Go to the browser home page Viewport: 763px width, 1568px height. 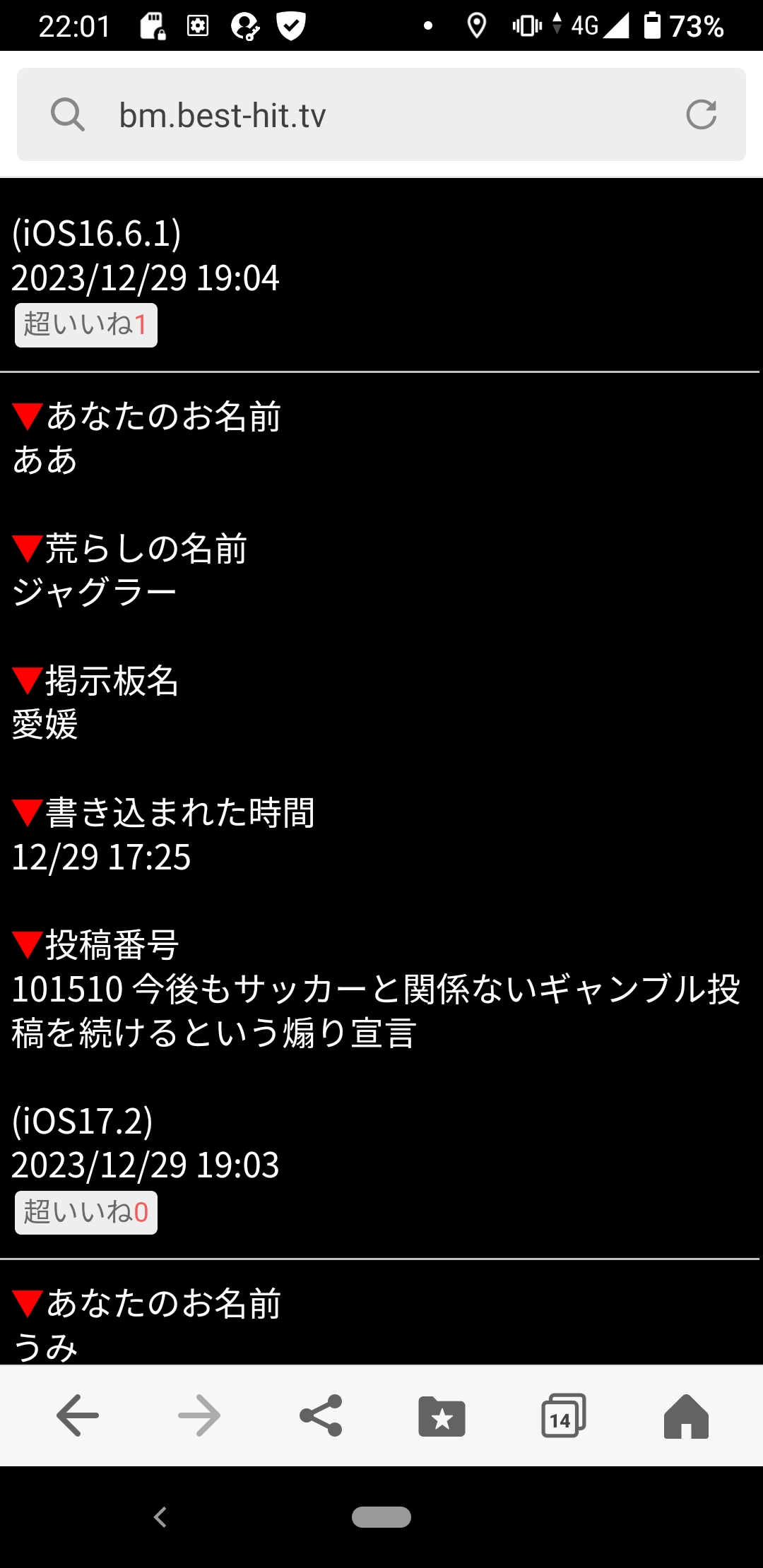686,1415
